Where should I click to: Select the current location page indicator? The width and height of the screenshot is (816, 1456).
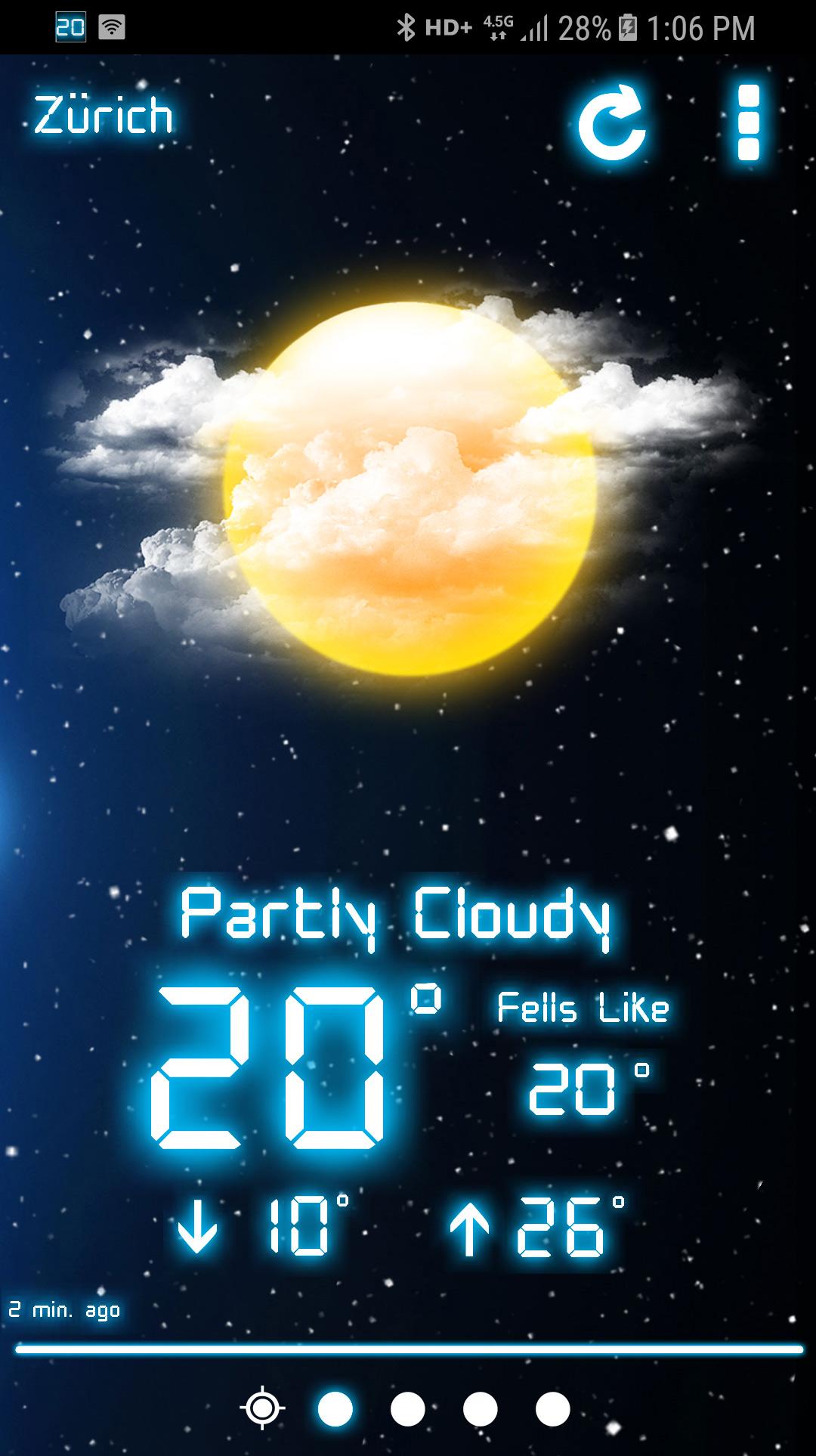coord(262,1408)
